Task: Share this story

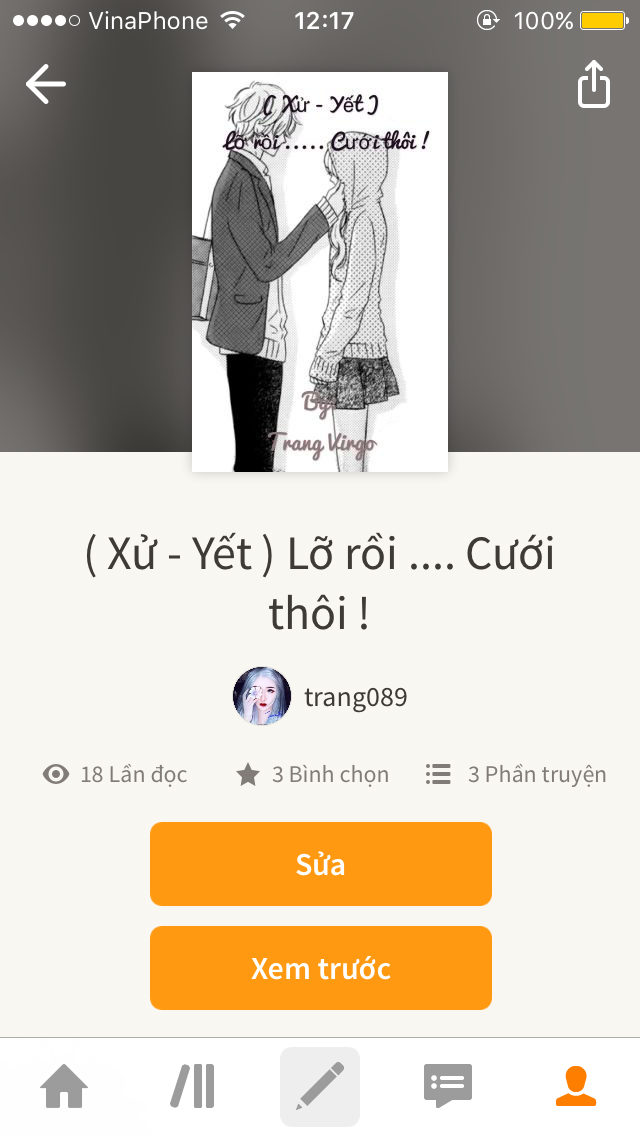Action: click(593, 85)
